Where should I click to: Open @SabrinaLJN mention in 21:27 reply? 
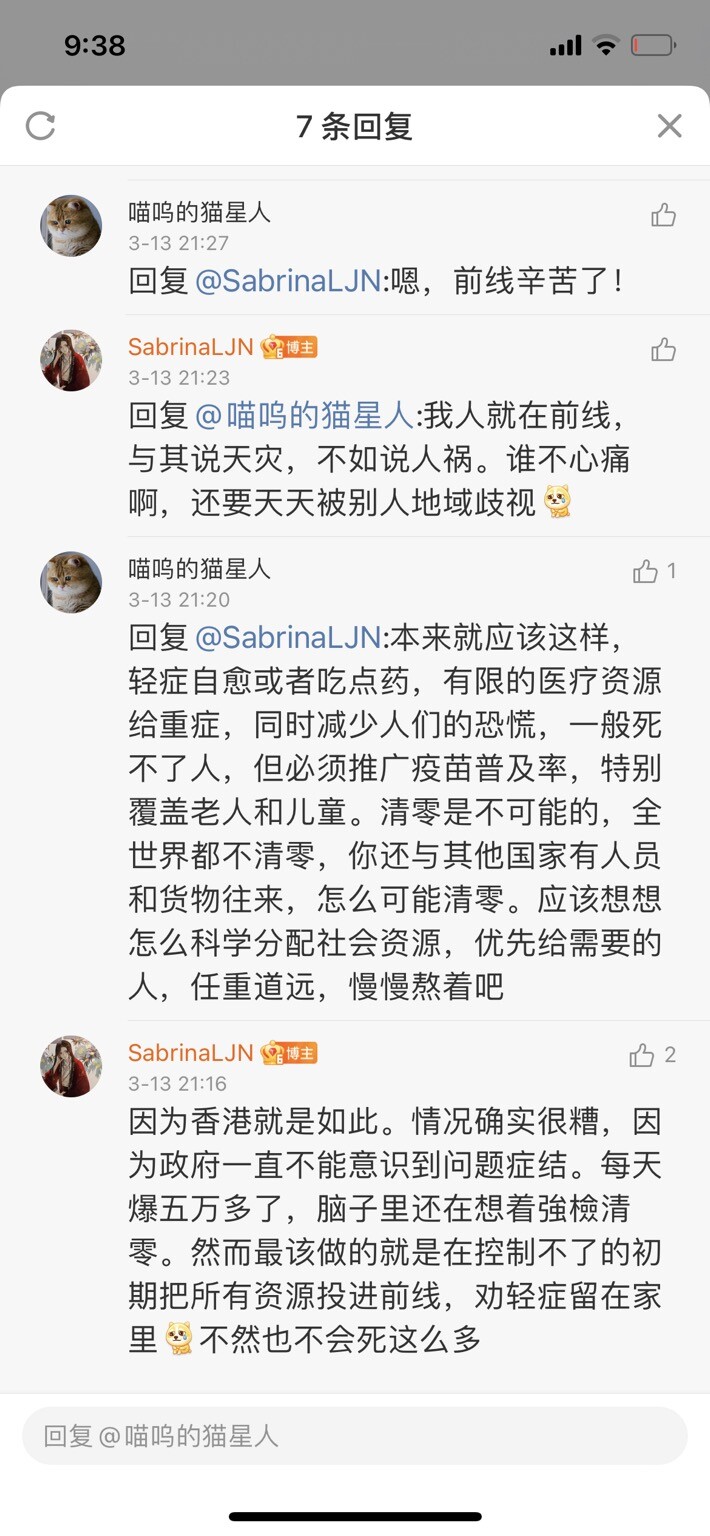(288, 281)
